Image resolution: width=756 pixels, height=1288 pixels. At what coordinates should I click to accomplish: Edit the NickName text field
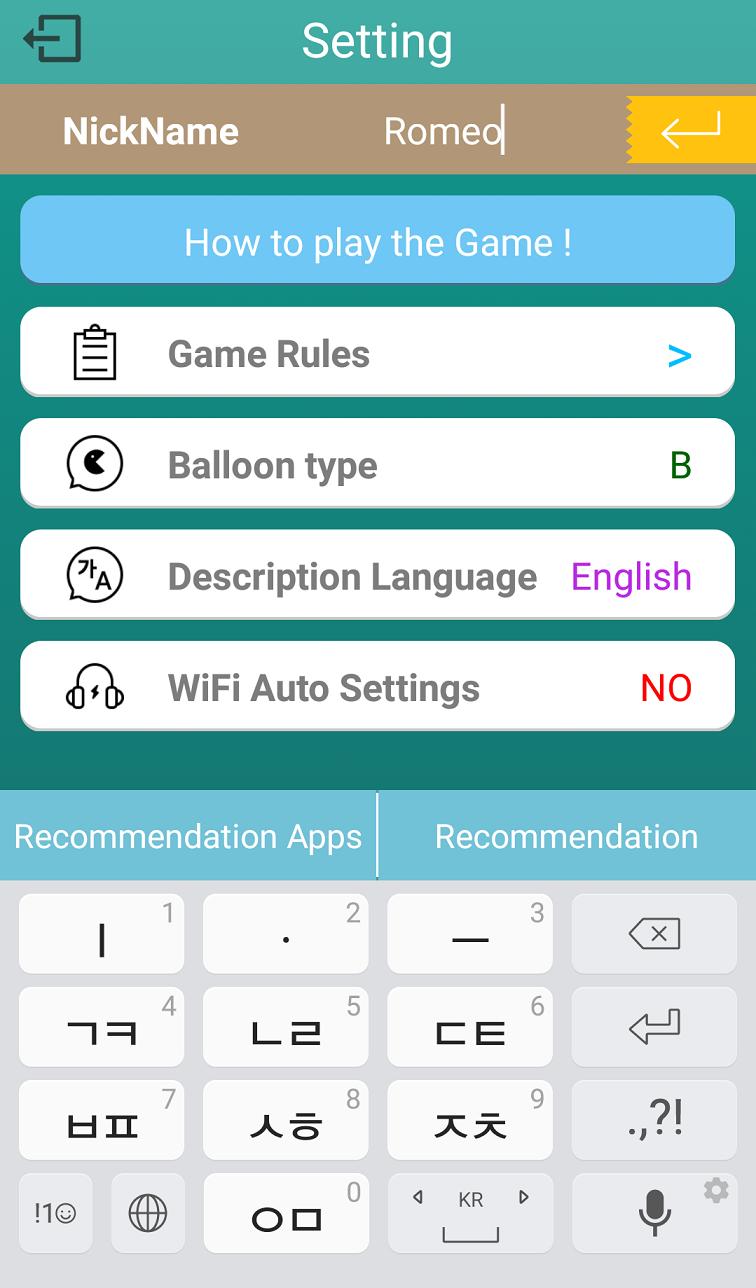[445, 131]
